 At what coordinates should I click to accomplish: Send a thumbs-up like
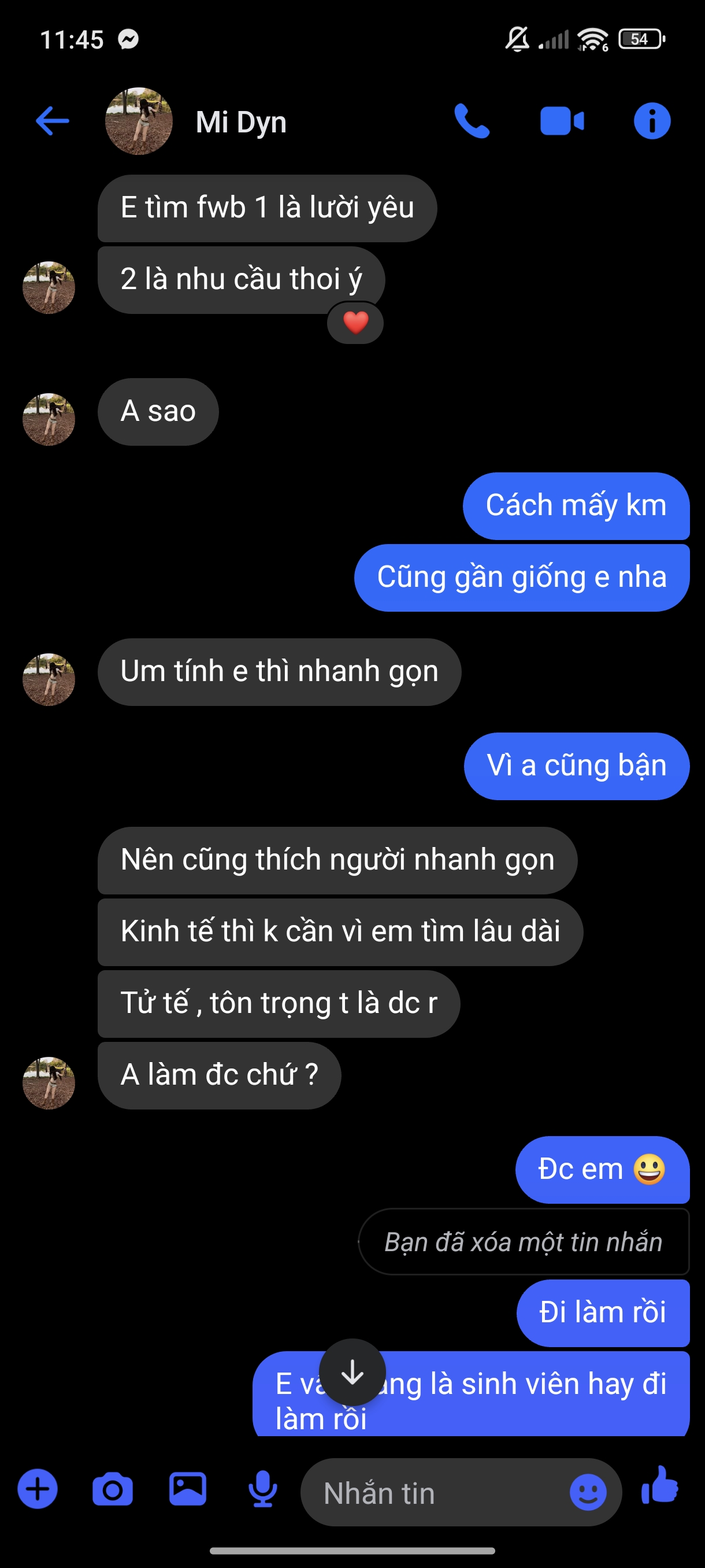tap(661, 1486)
